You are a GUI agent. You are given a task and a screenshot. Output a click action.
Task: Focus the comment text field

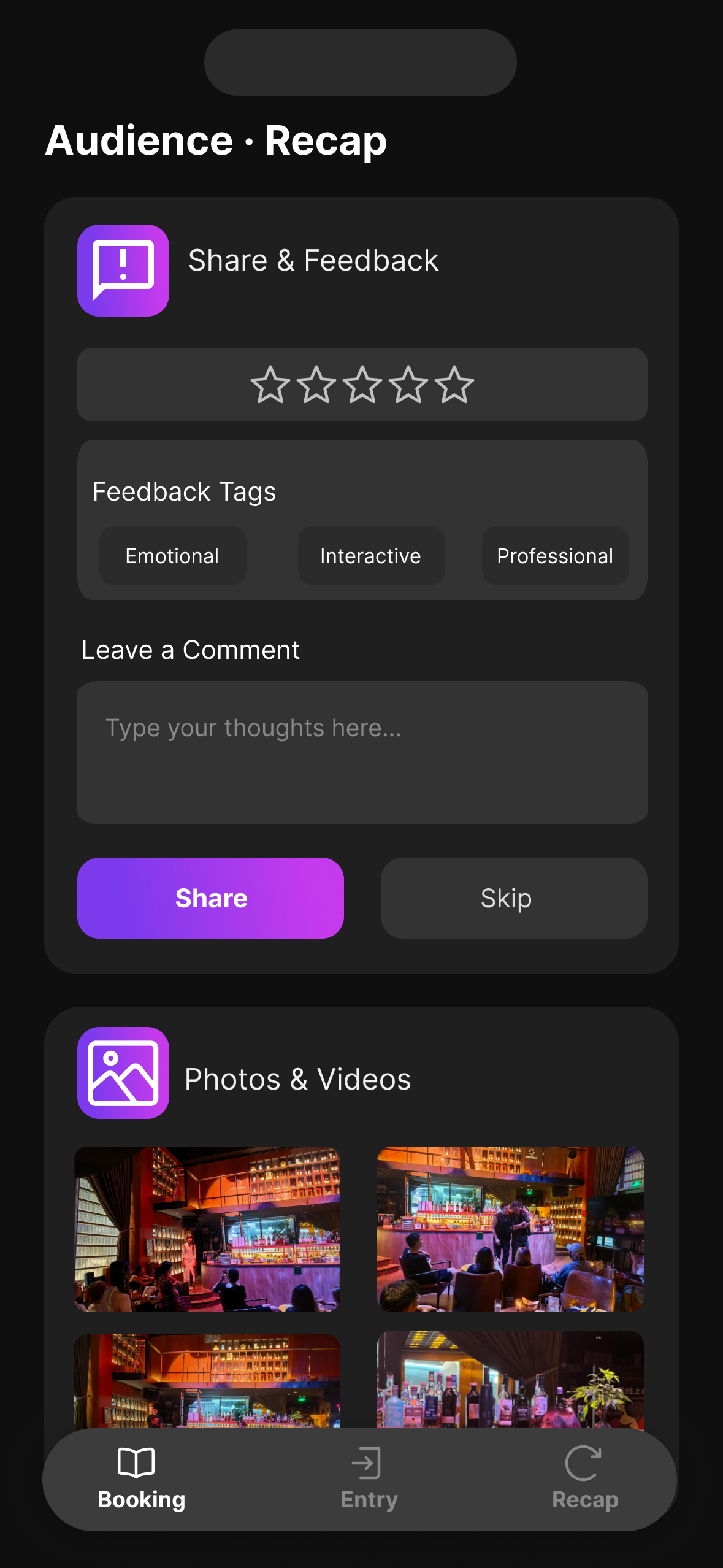point(362,752)
